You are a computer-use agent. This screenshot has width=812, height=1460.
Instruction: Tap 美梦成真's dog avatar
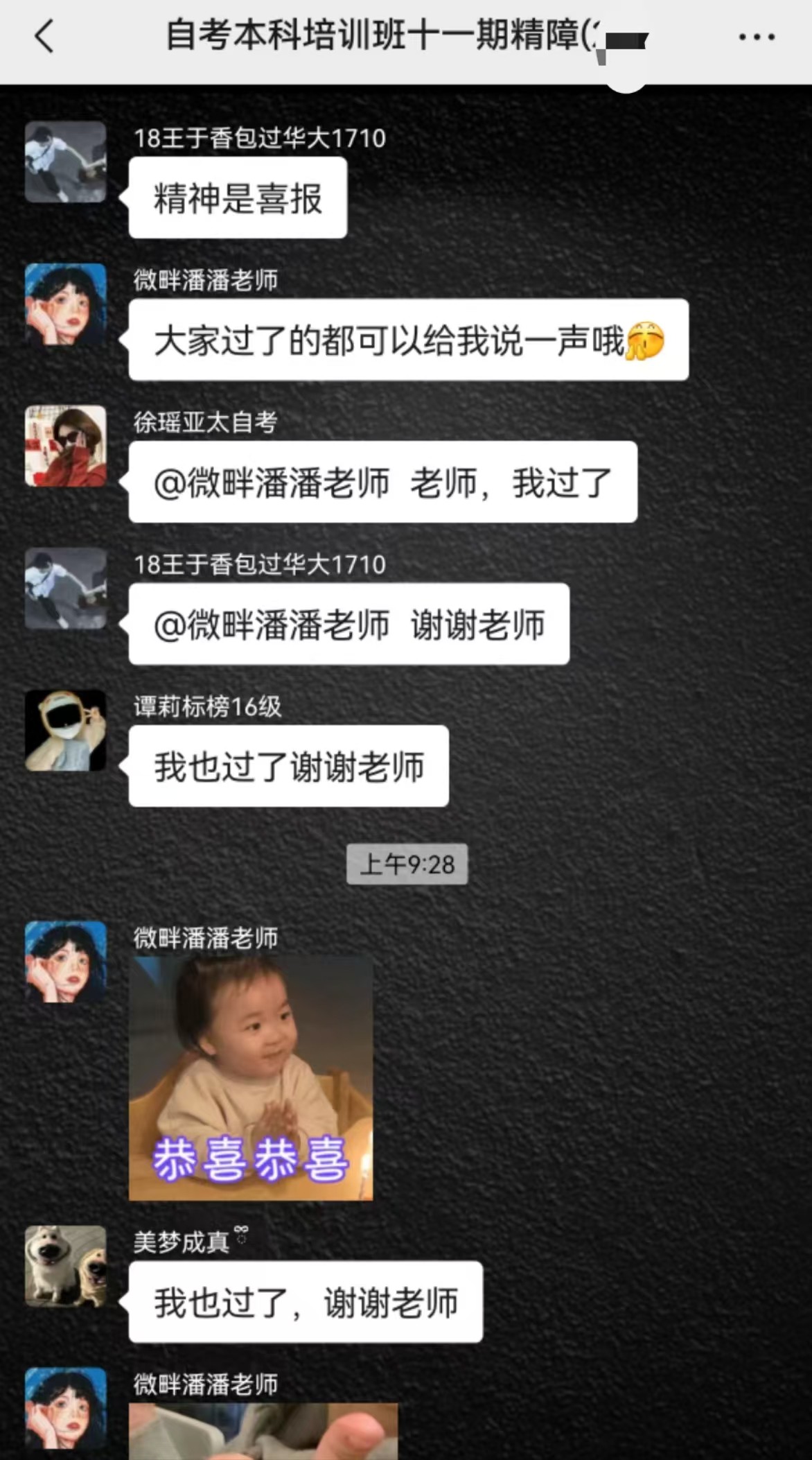coord(66,1266)
